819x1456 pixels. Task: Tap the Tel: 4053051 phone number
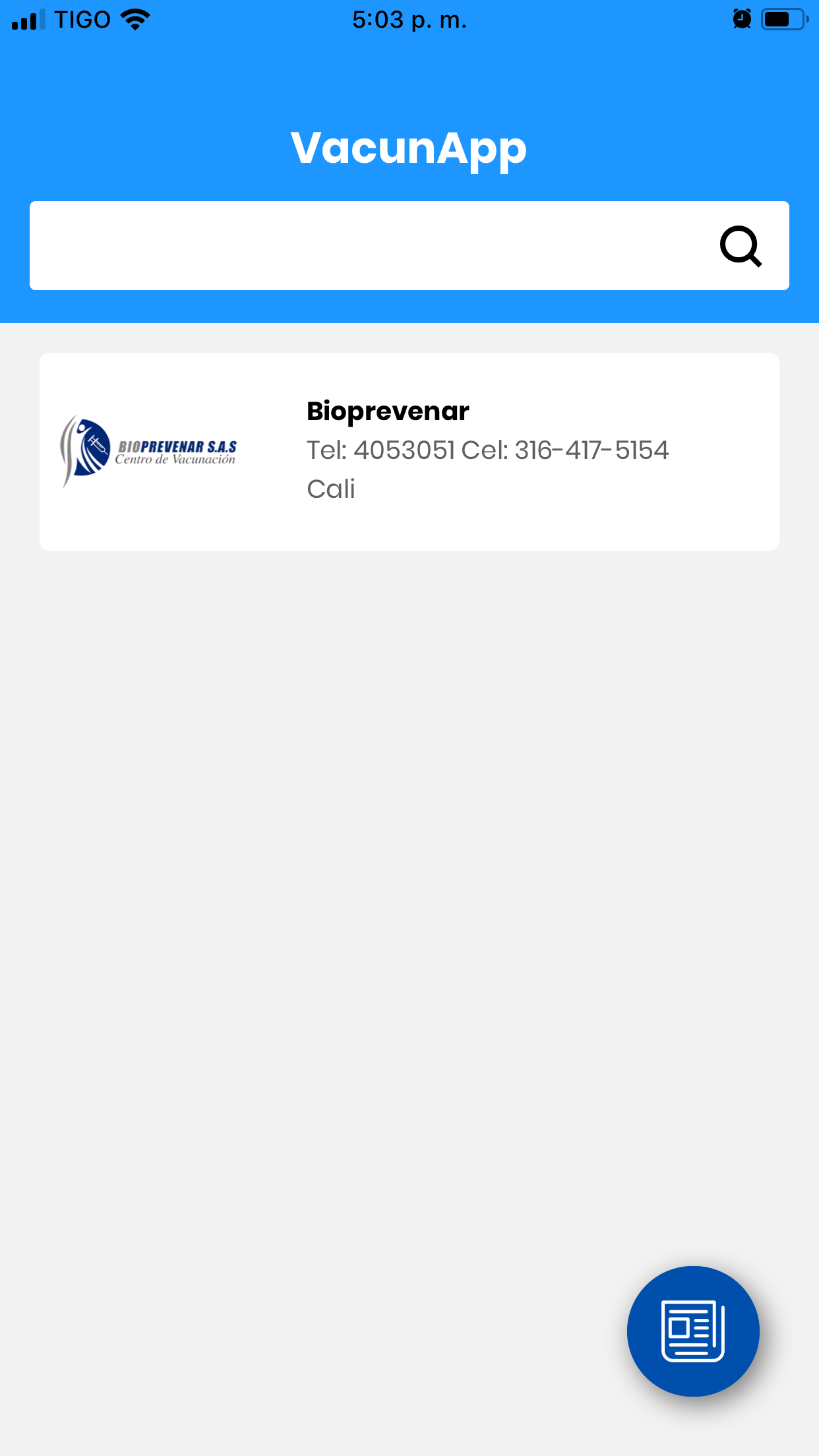[x=380, y=450]
